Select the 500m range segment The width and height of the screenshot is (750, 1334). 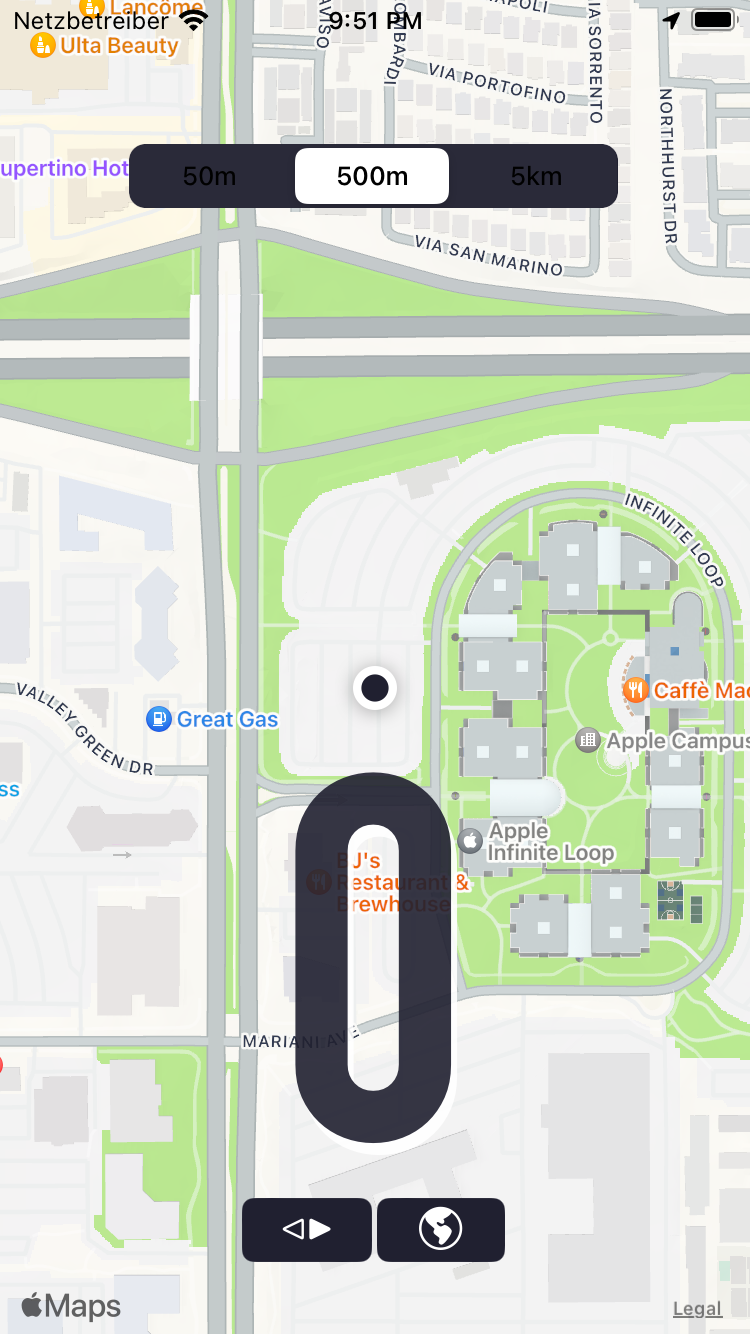click(x=372, y=176)
